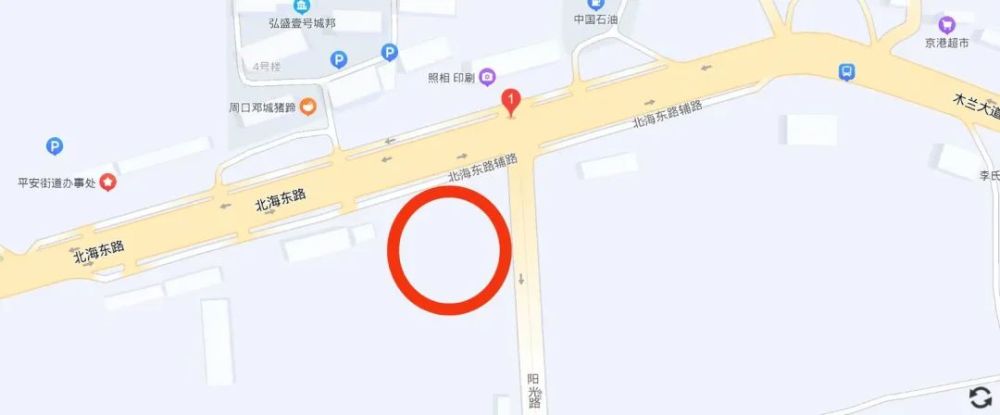This screenshot has height=415, width=1000.
Task: Open the 京港超市 shop marker
Action: tap(947, 24)
